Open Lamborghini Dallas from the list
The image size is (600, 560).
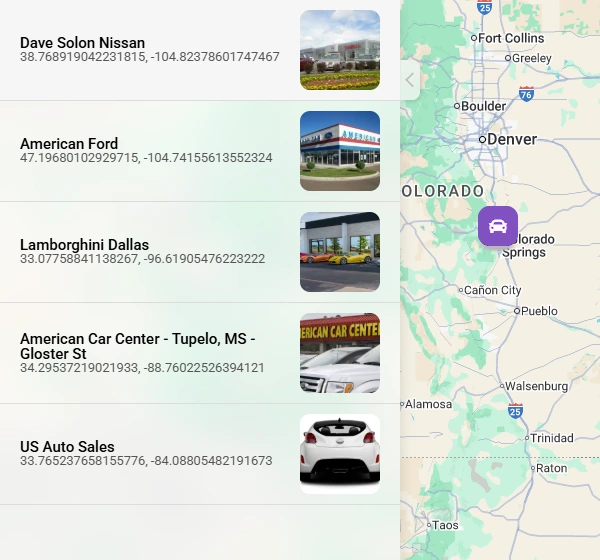tap(150, 252)
